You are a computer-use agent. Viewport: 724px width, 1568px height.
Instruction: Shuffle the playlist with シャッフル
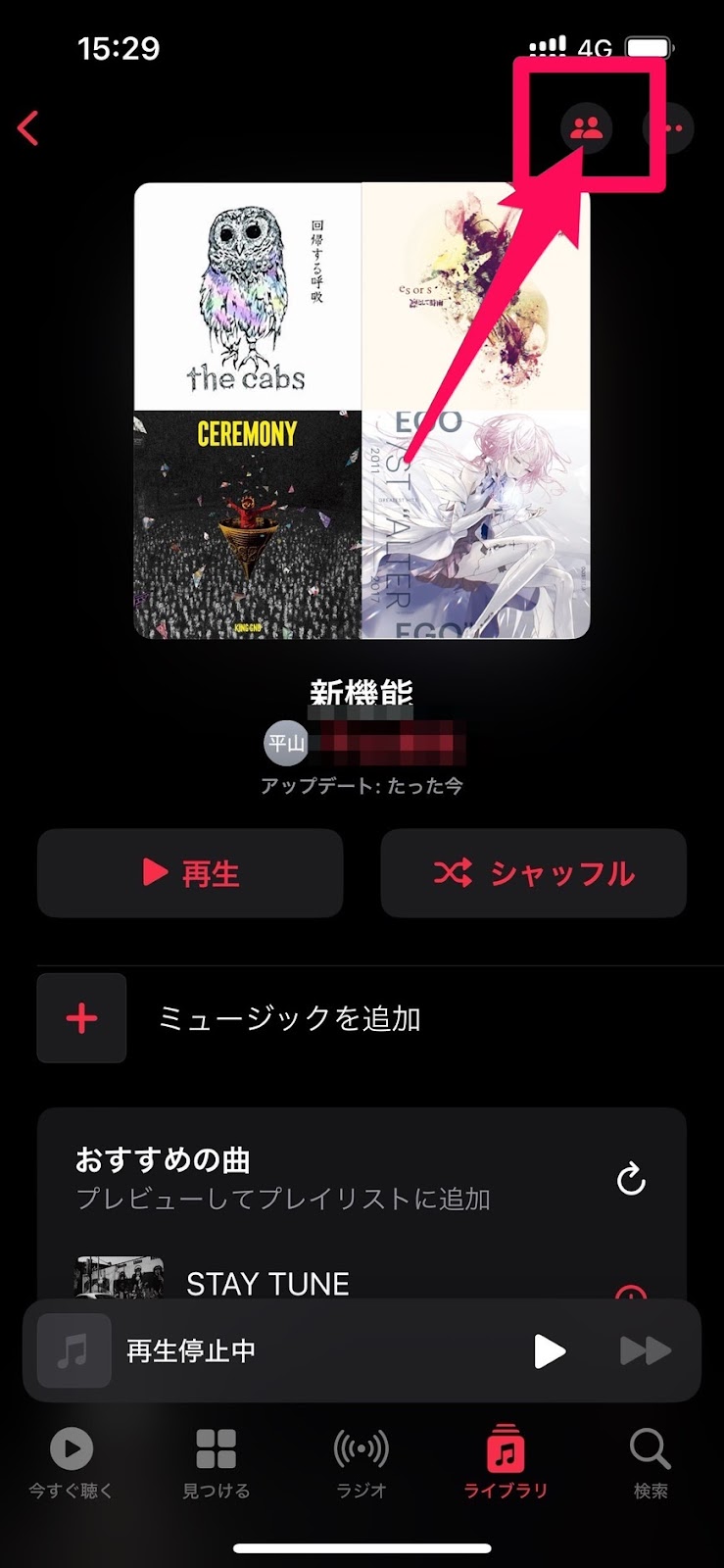tap(533, 873)
